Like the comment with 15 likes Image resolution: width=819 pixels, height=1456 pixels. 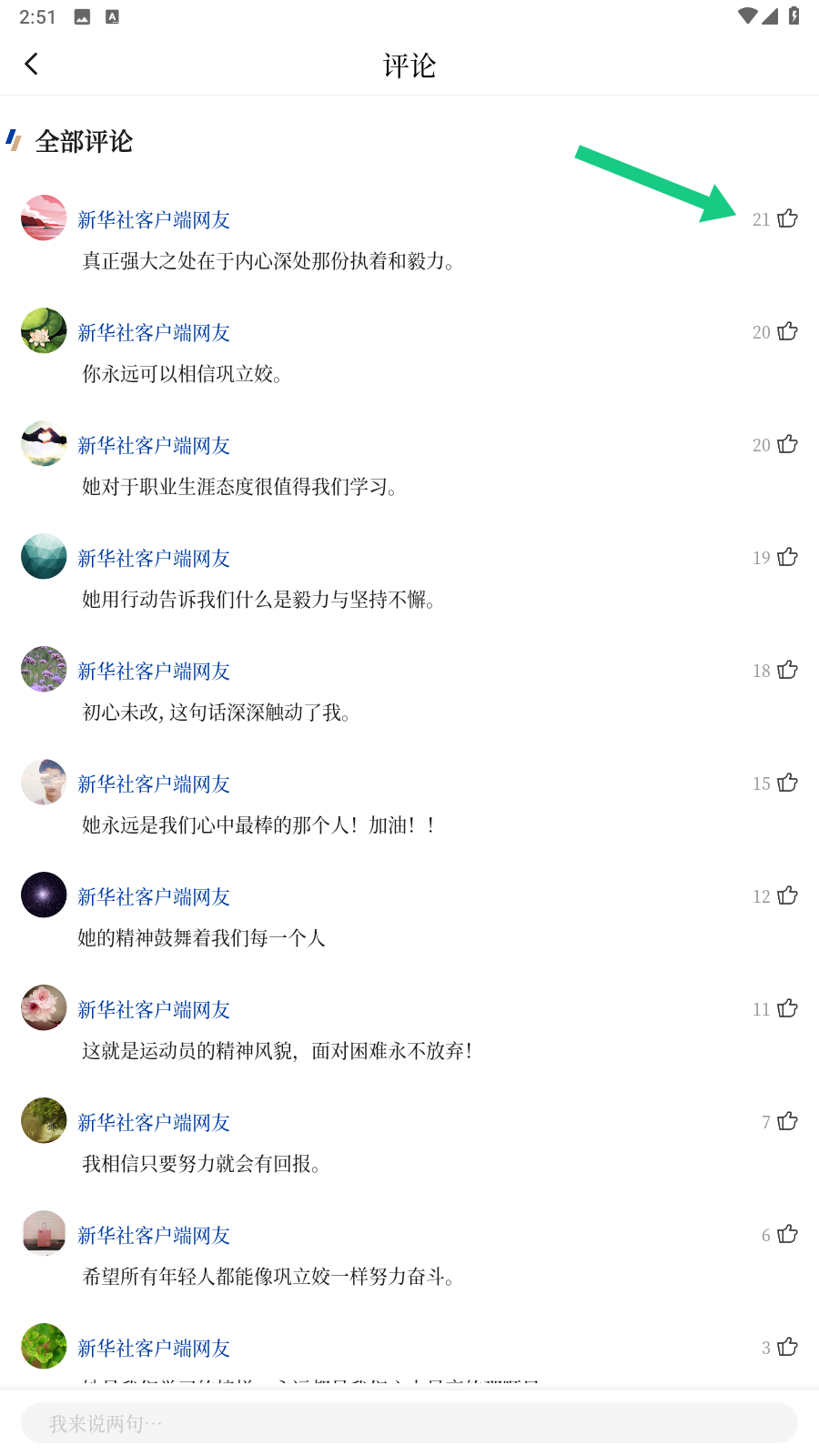point(787,783)
